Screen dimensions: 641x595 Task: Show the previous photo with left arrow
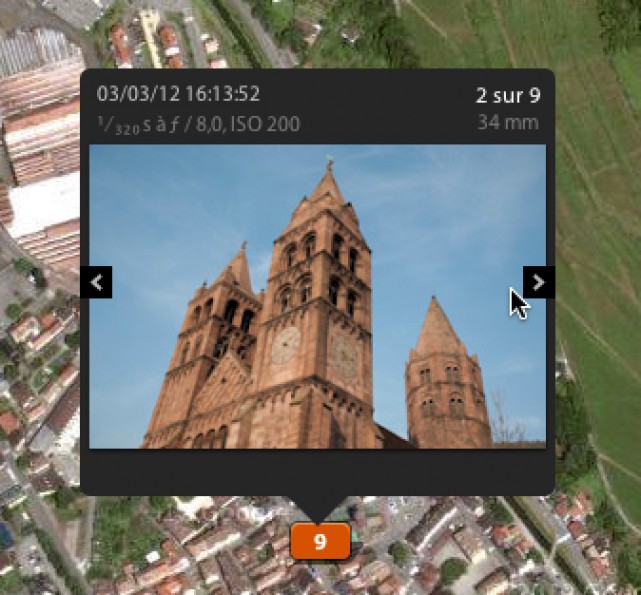(x=96, y=282)
